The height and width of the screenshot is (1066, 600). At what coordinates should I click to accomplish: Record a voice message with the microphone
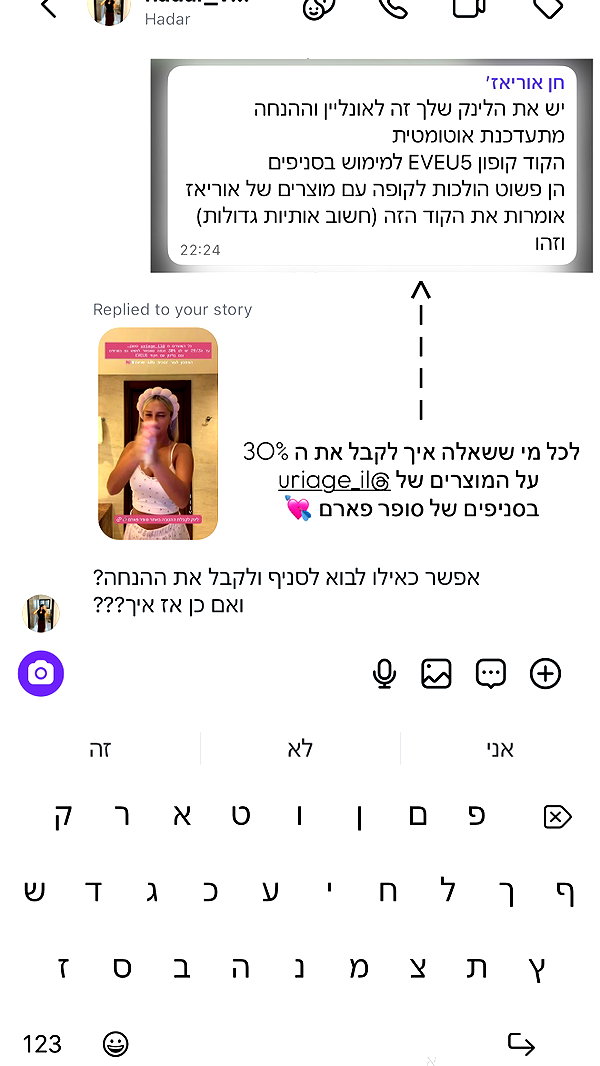click(x=384, y=674)
